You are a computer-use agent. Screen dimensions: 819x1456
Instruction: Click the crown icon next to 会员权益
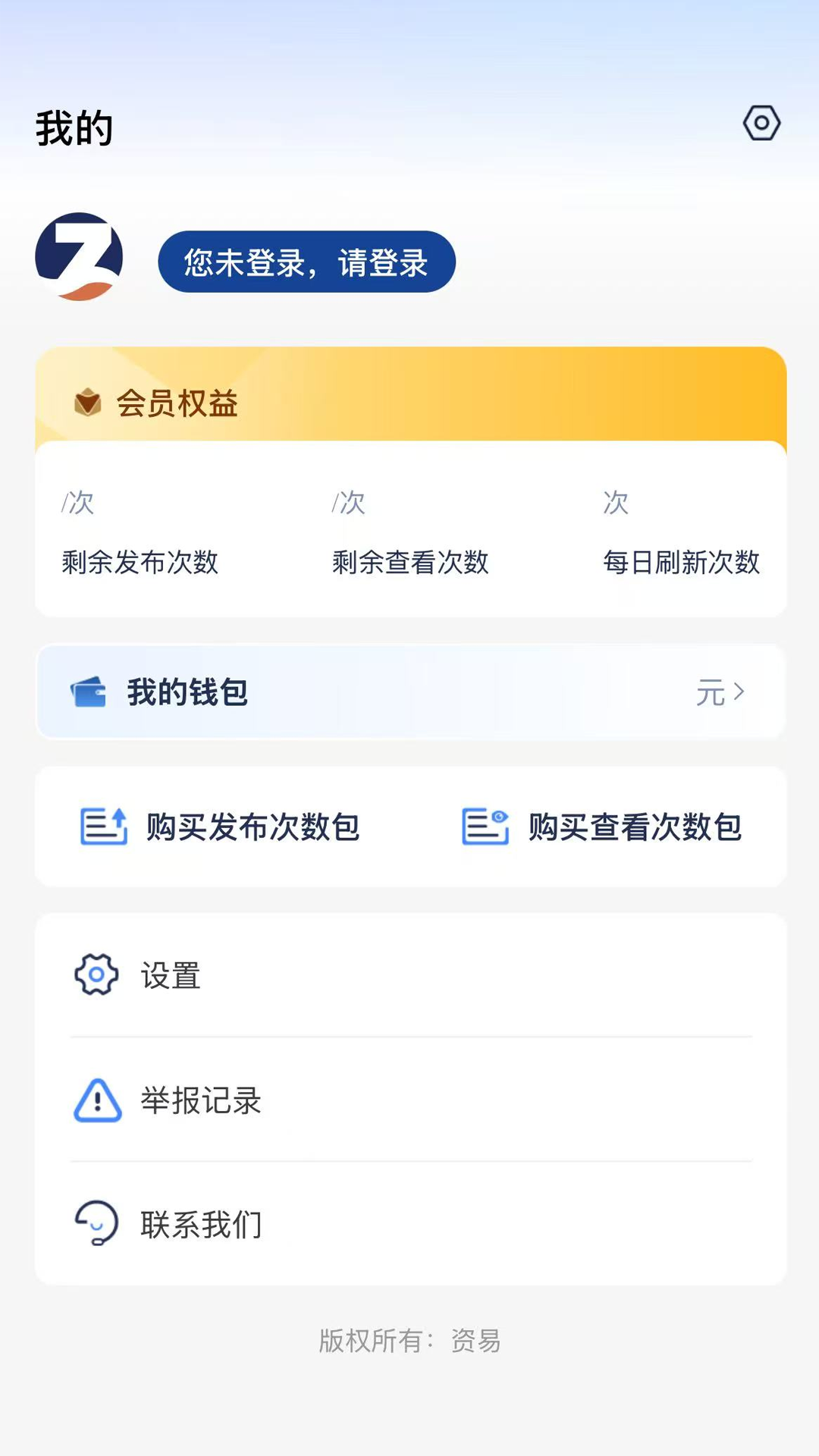point(87,404)
